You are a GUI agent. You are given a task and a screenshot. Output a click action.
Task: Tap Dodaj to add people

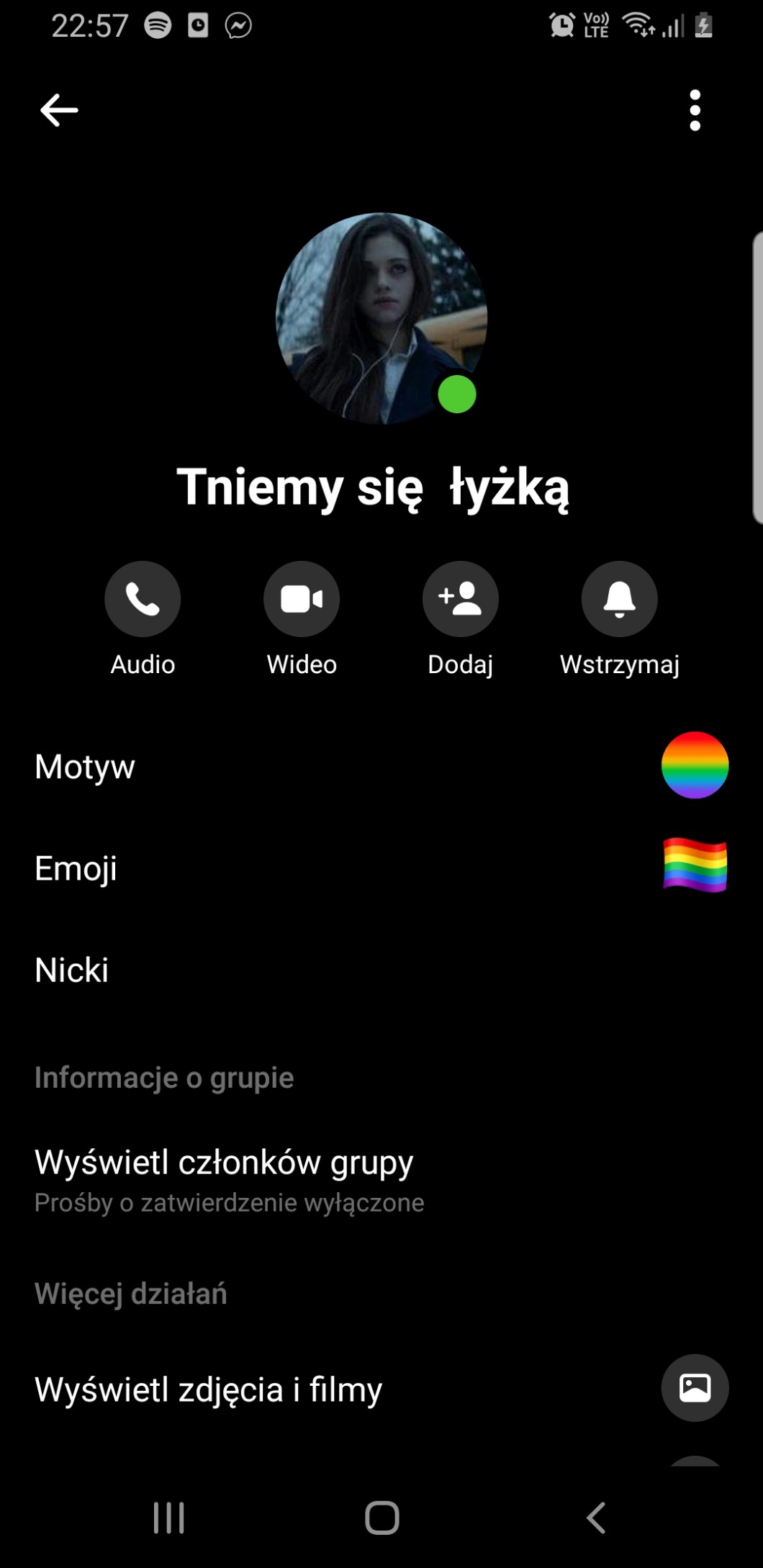tap(461, 599)
